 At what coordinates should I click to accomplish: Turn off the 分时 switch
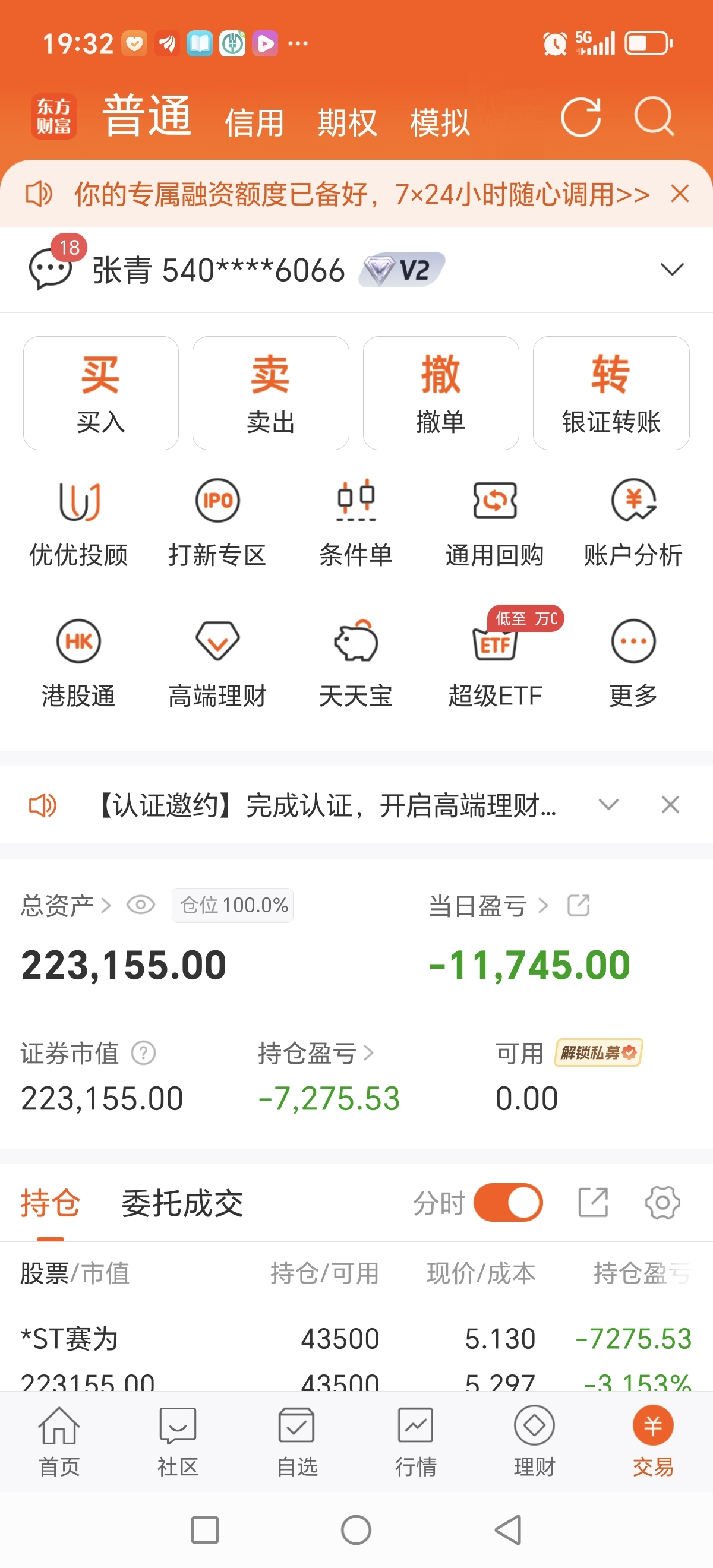508,1203
